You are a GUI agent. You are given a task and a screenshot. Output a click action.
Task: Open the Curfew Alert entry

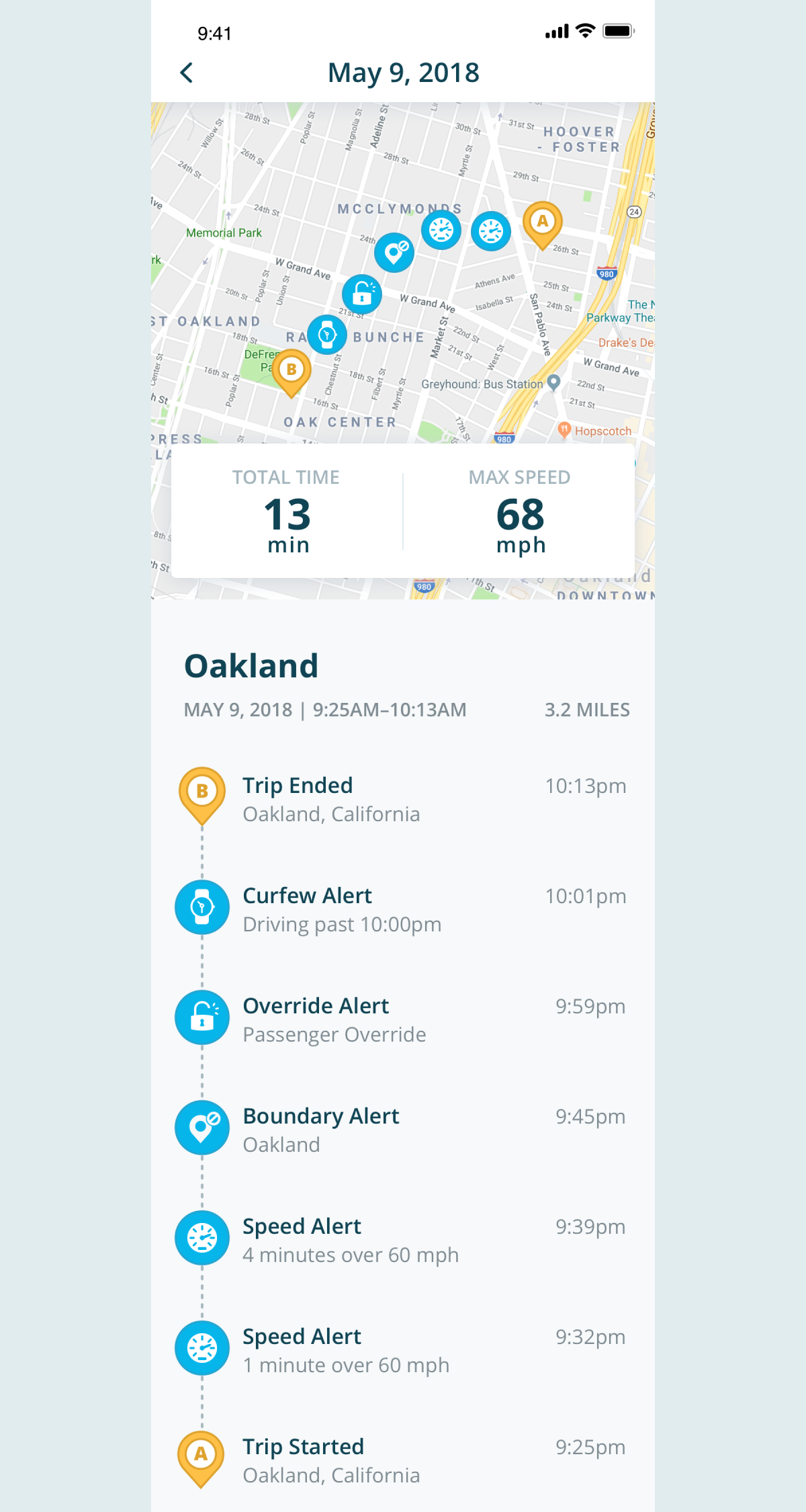402,909
